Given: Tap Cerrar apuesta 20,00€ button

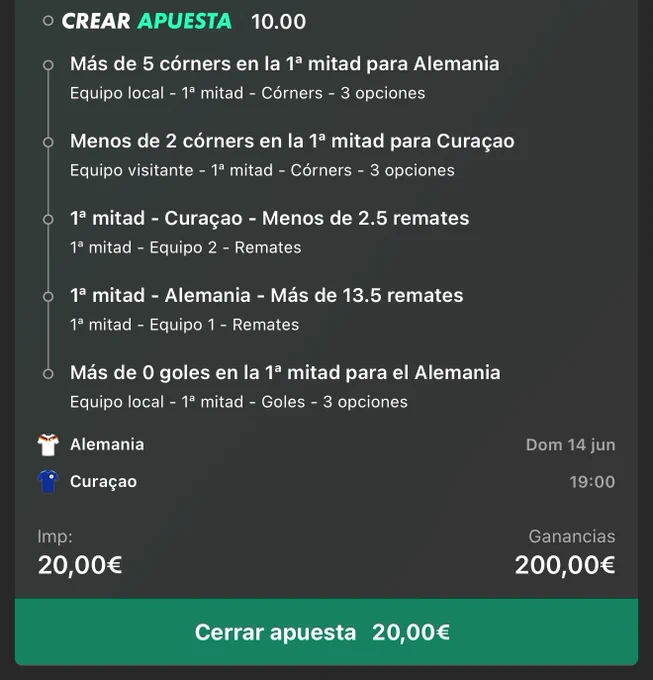Looking at the screenshot, I should coord(326,631).
